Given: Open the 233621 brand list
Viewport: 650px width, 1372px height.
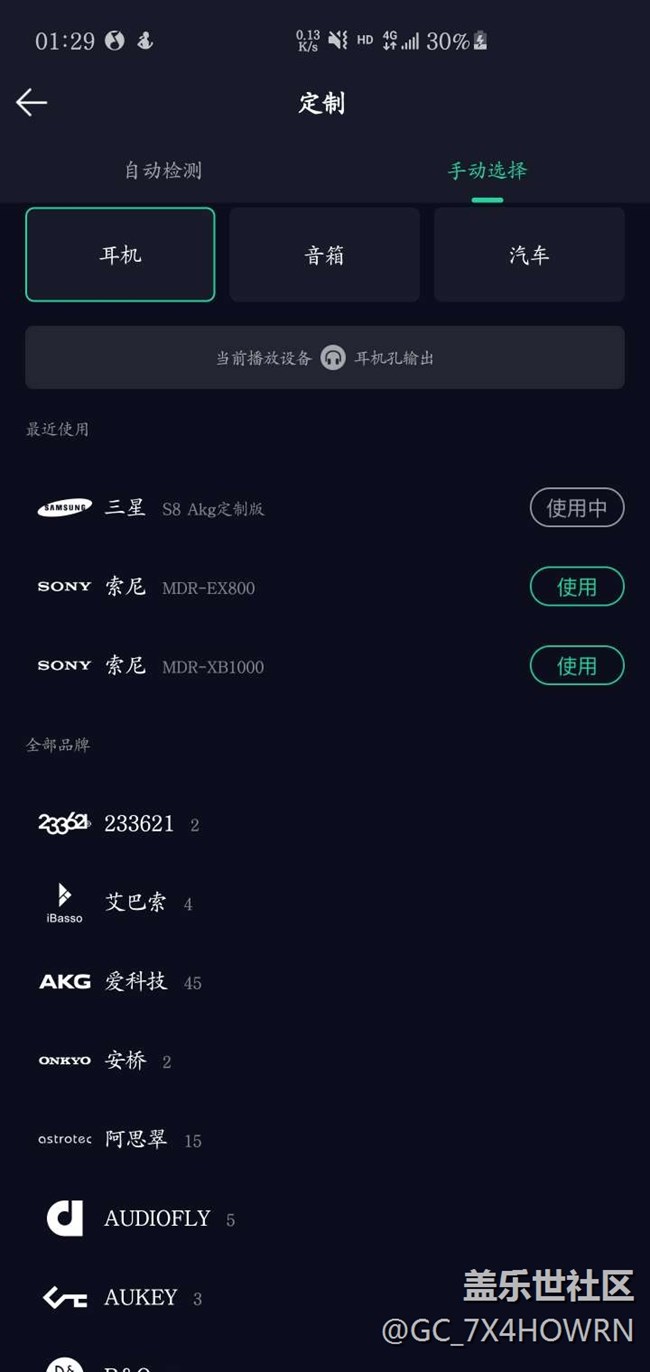Looking at the screenshot, I should [x=139, y=824].
